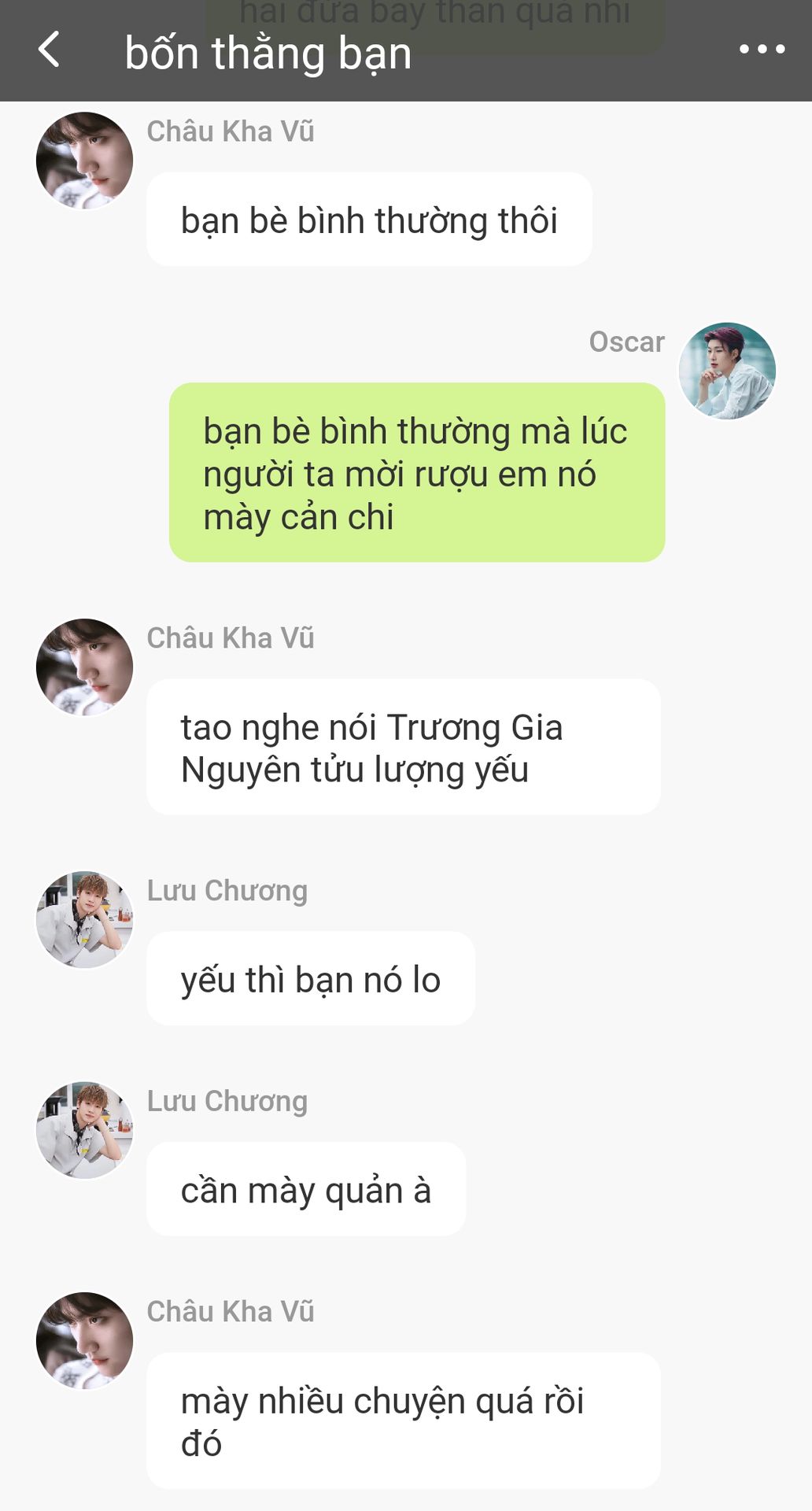Tap Châu Kha Vũ's avatar beside "bạn bè bình thường thôi"
The height and width of the screenshot is (1511, 812).
(x=84, y=161)
